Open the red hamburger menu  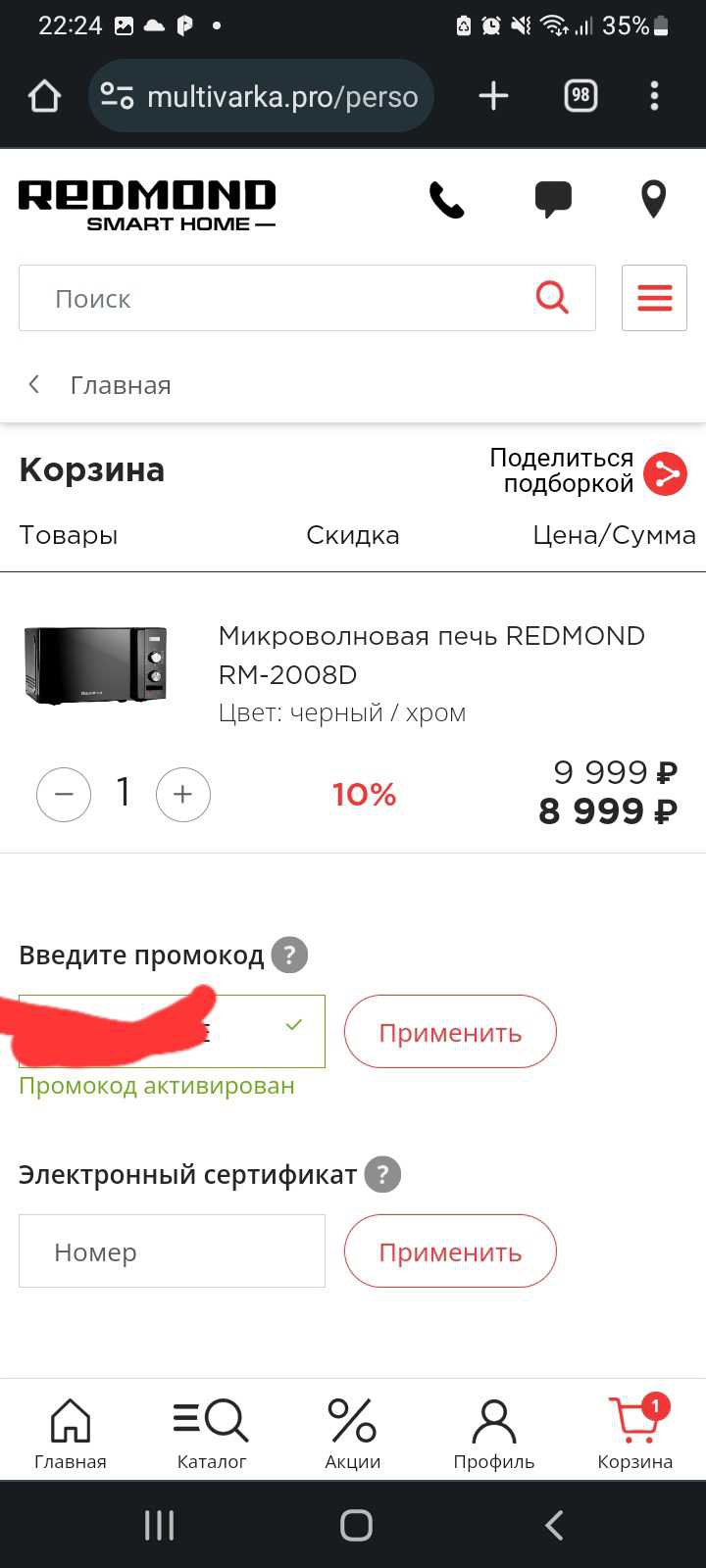tap(654, 298)
